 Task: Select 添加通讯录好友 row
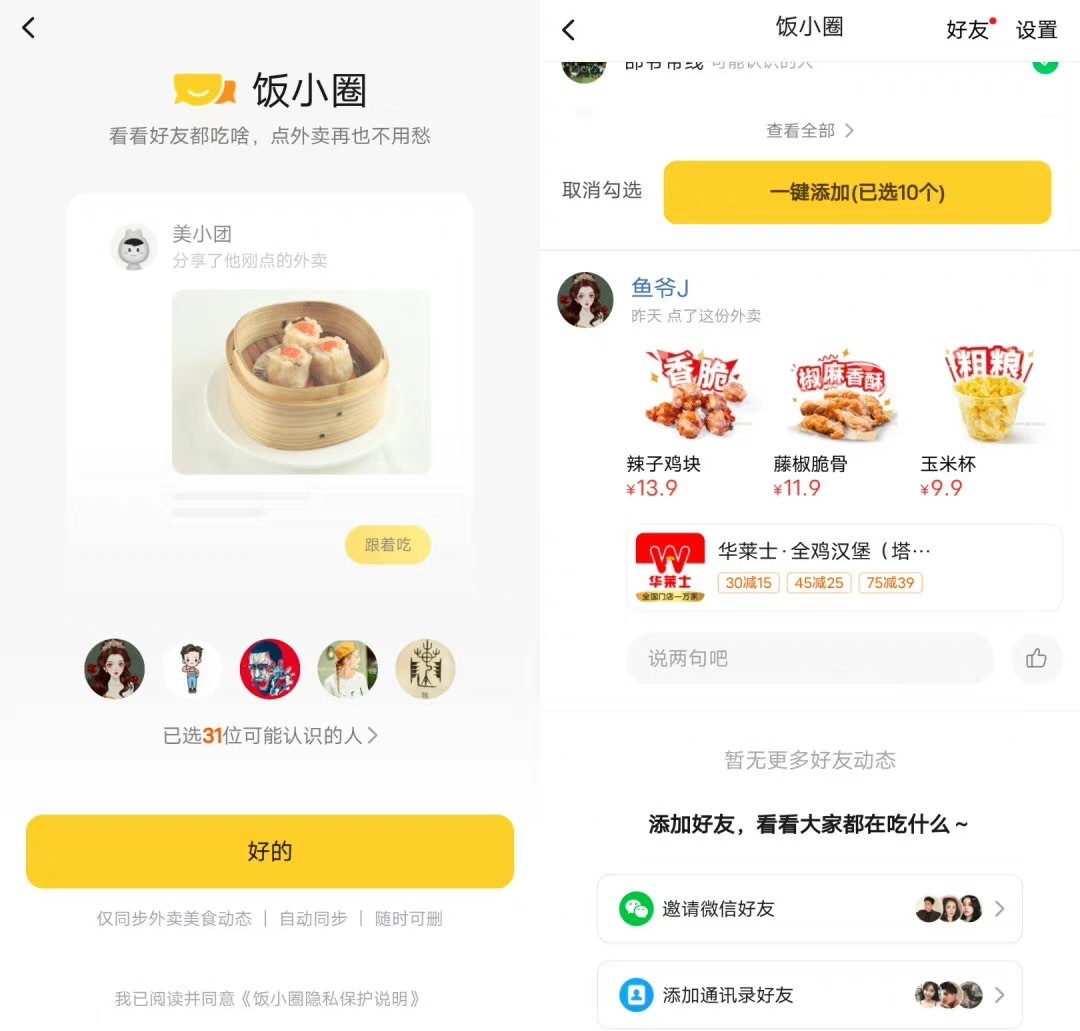pos(809,995)
